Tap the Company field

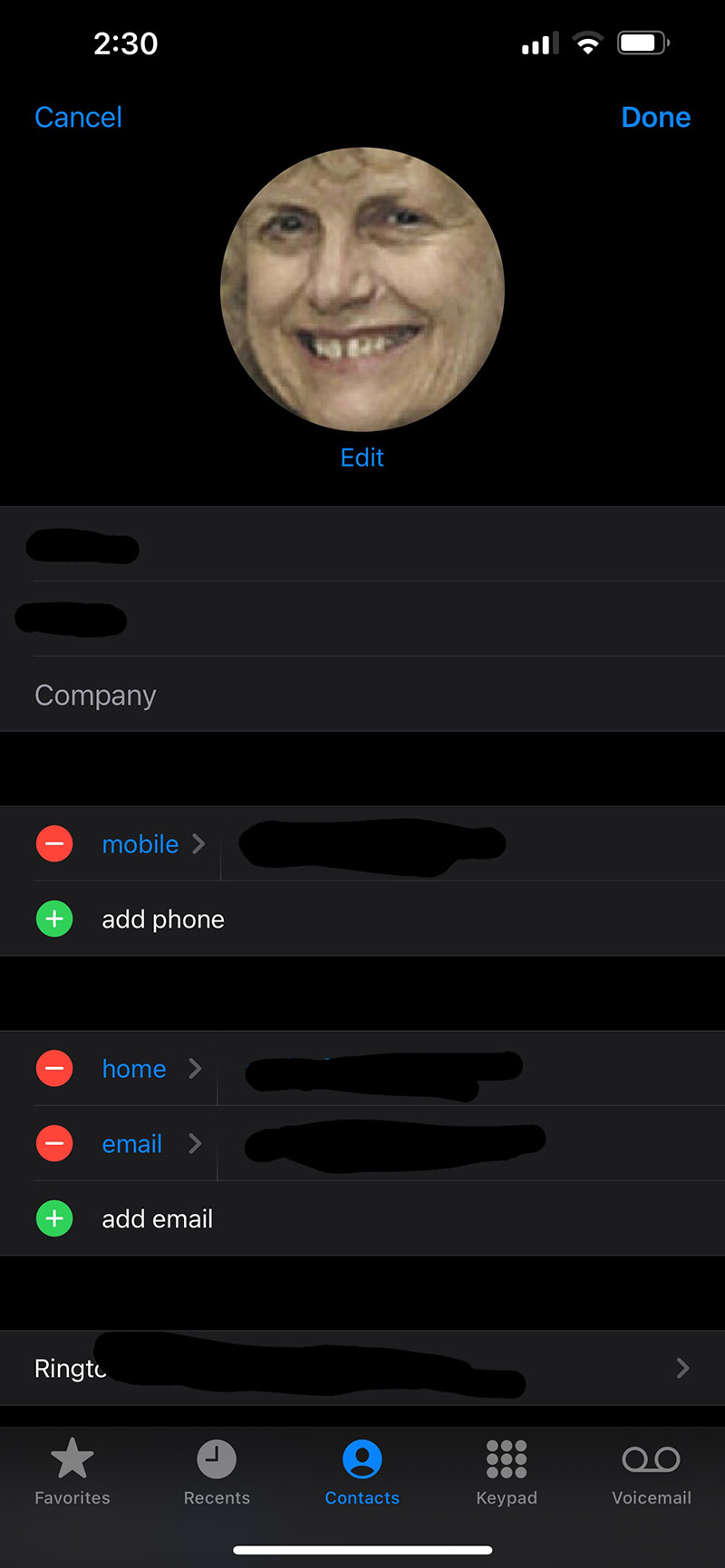click(x=362, y=695)
